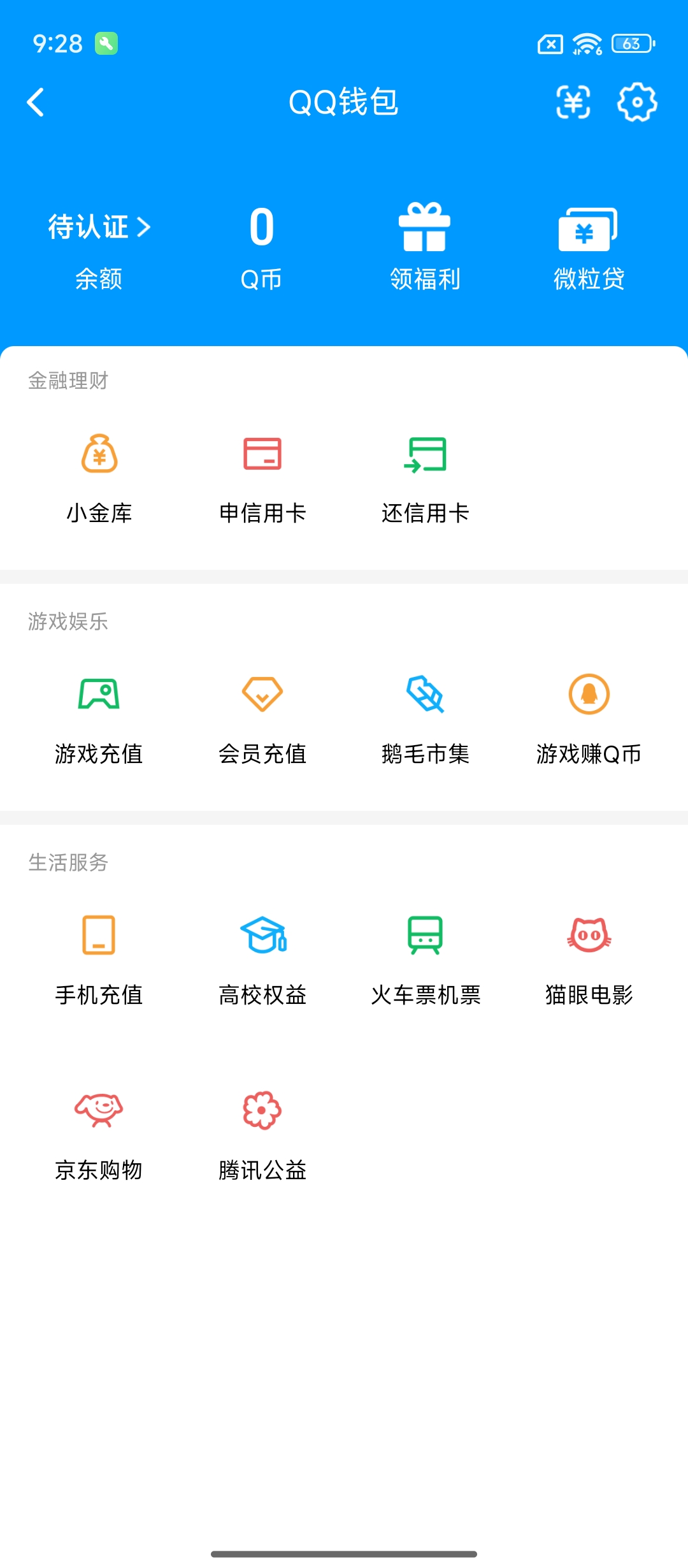Image resolution: width=688 pixels, height=1568 pixels.
Task: Open the payment code scan icon
Action: [x=572, y=103]
